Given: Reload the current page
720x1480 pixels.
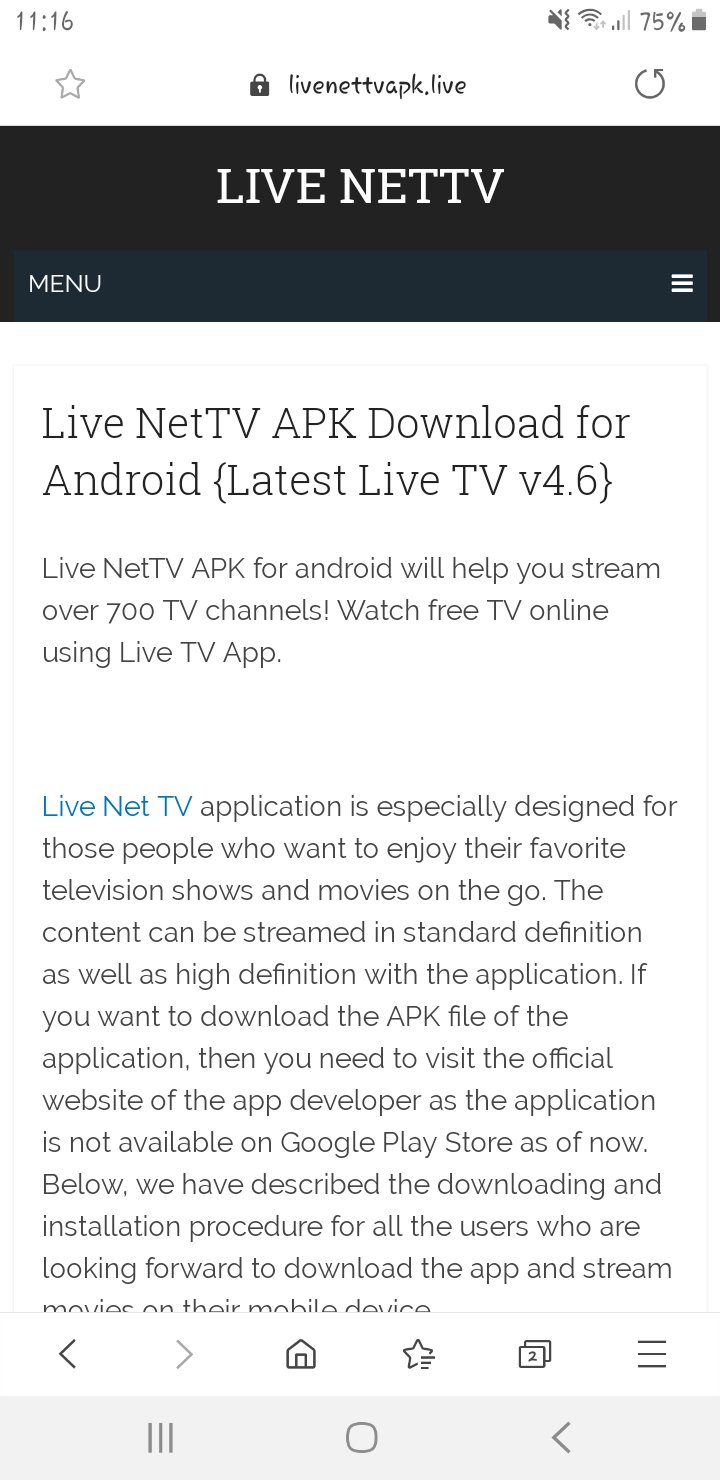Looking at the screenshot, I should [x=650, y=85].
